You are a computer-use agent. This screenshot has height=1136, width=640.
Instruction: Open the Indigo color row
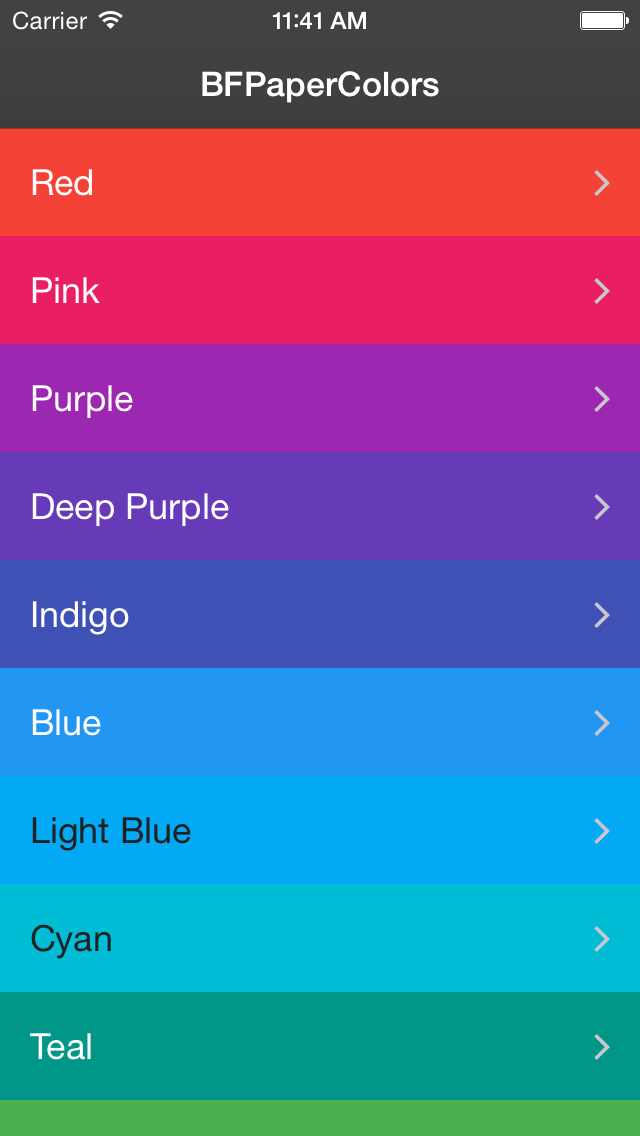320,615
